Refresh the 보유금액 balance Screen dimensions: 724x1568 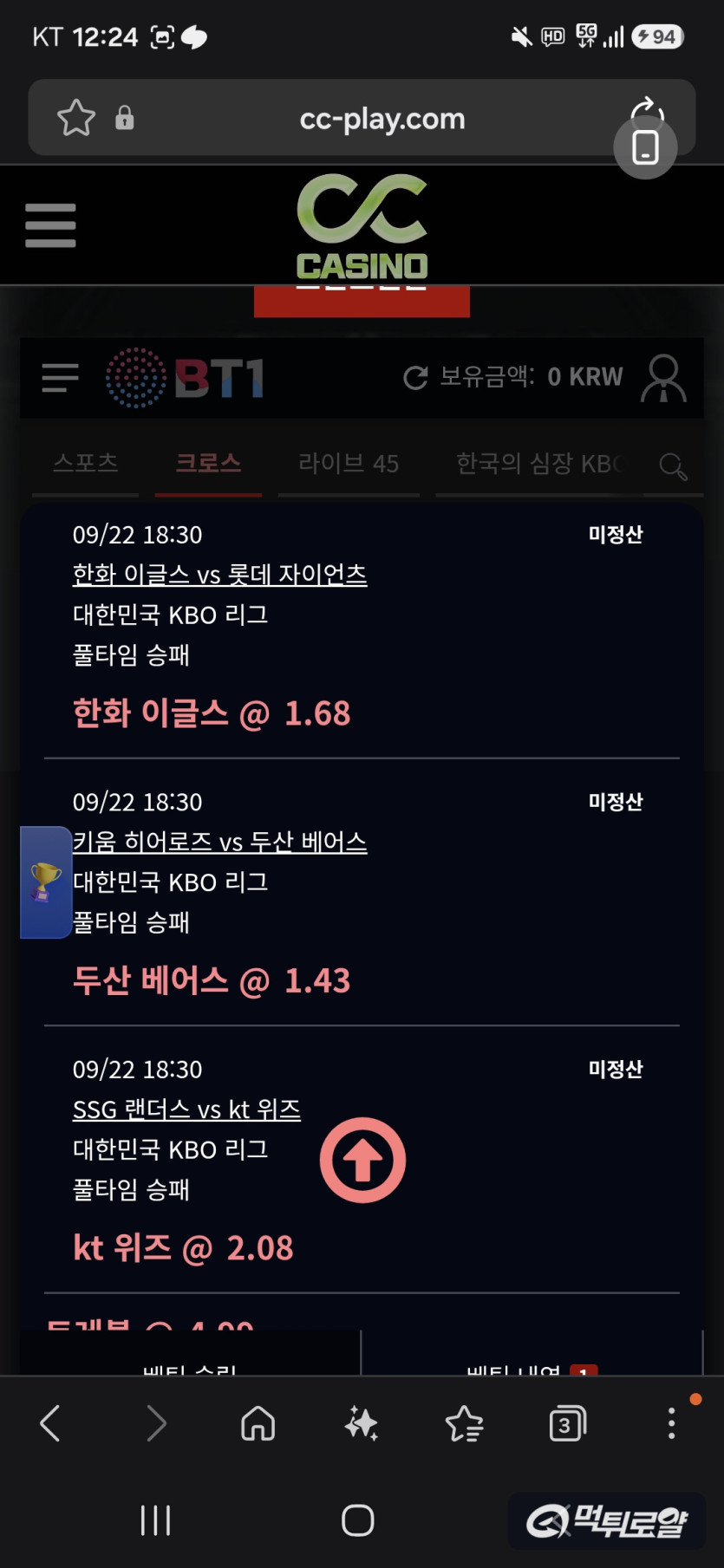click(x=416, y=378)
